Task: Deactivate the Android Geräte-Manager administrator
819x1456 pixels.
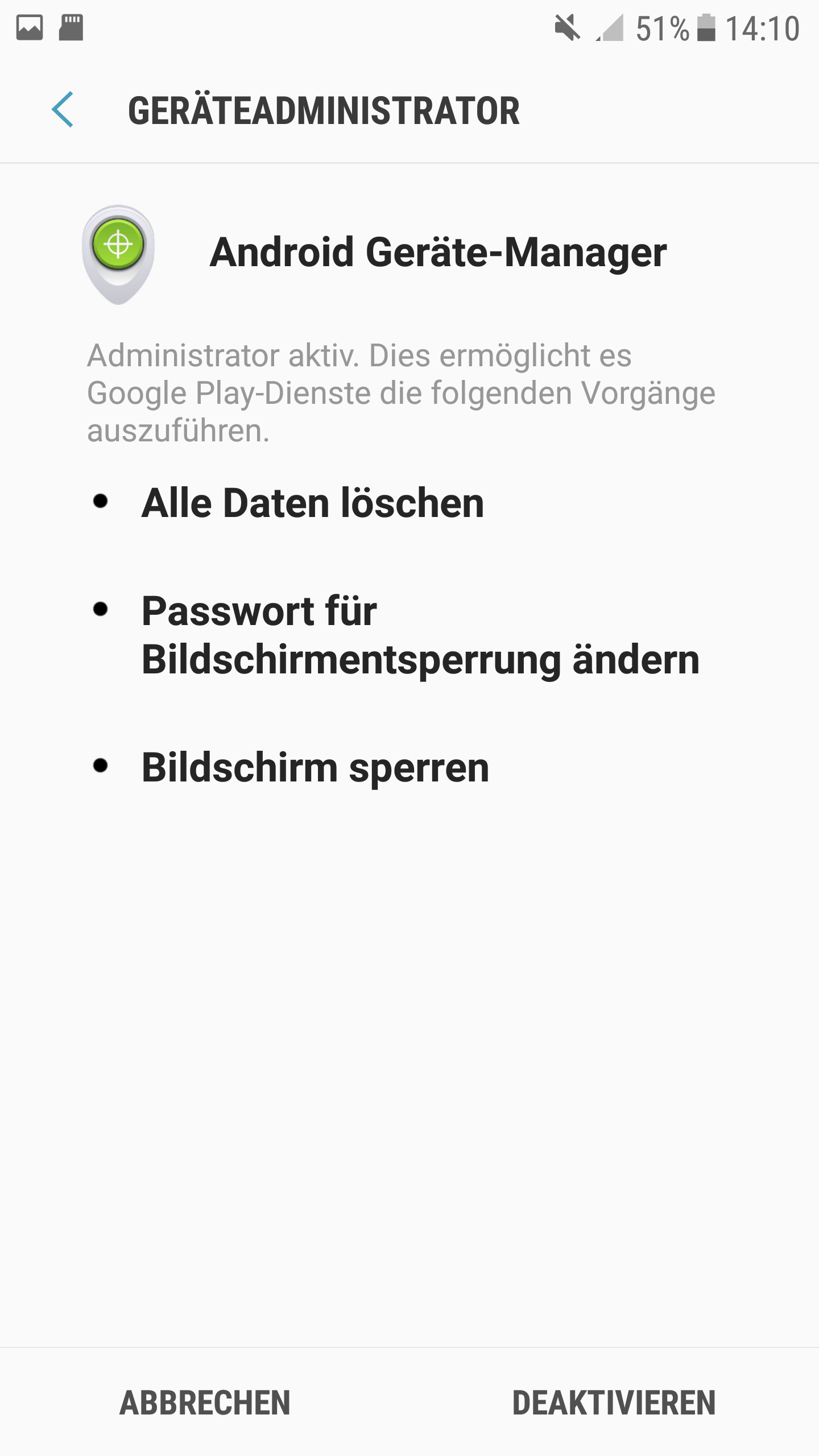Action: 614,1403
